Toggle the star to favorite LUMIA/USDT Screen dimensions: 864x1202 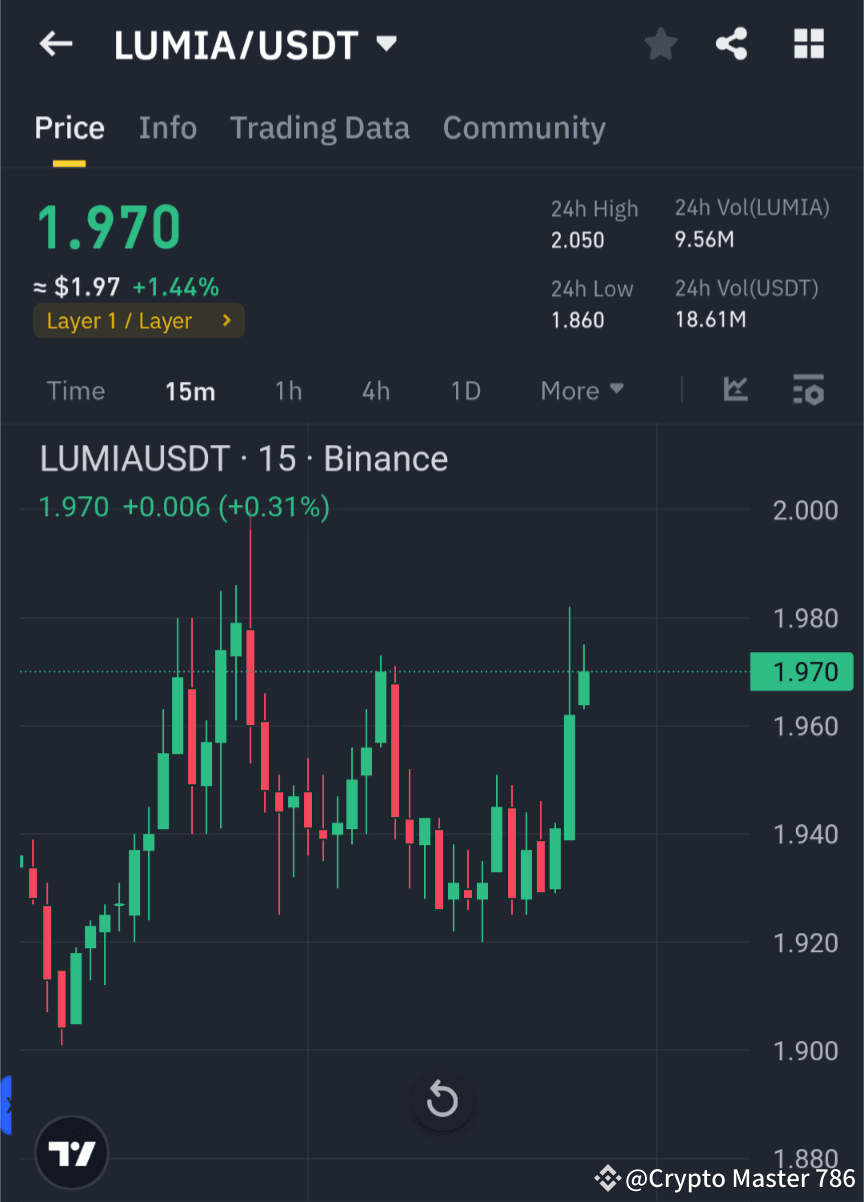click(660, 43)
